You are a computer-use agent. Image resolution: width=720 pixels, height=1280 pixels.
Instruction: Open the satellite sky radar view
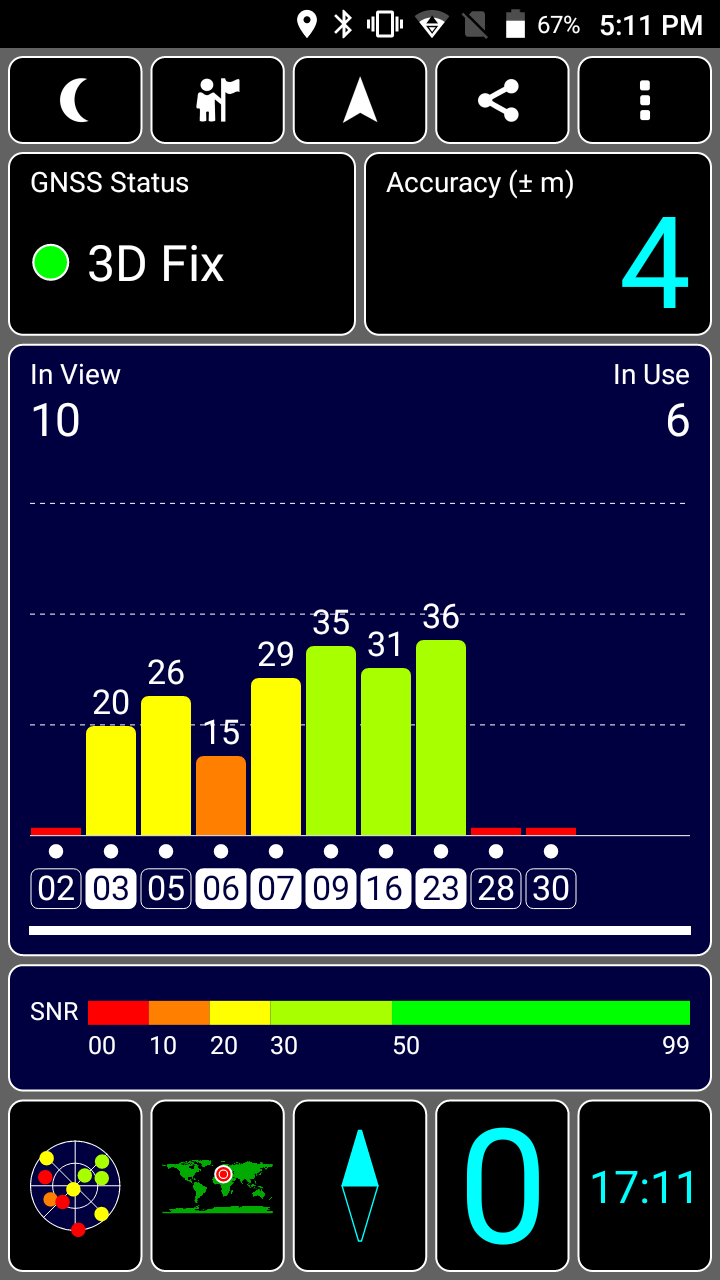76,1186
